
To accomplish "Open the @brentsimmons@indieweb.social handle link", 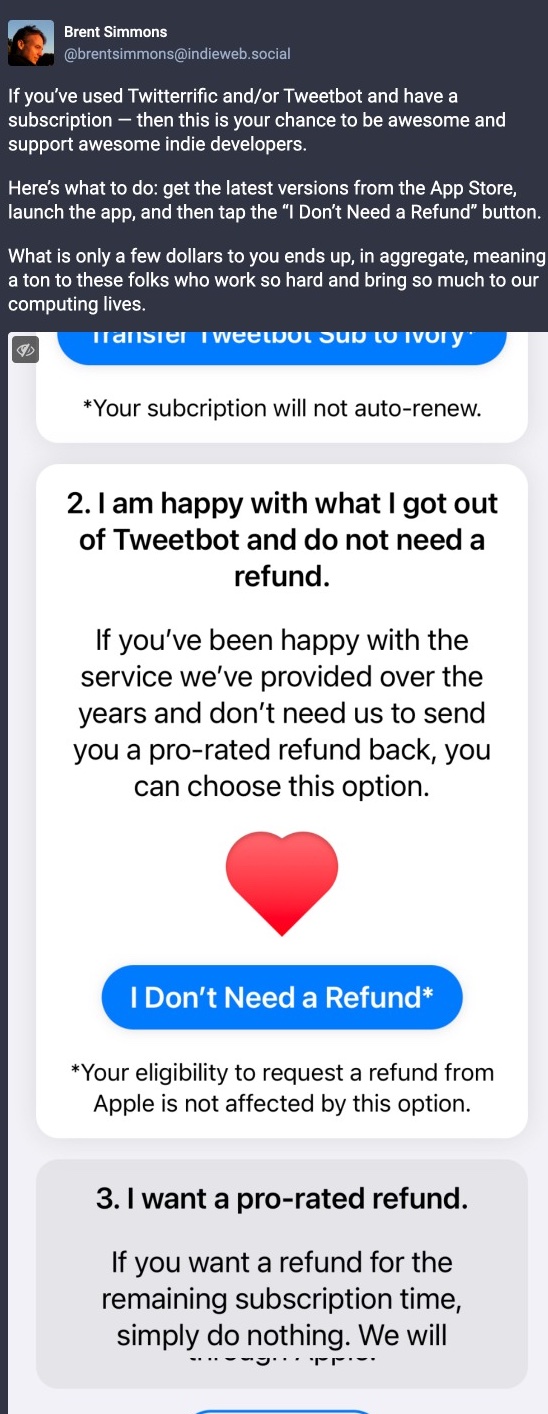I will [177, 53].
